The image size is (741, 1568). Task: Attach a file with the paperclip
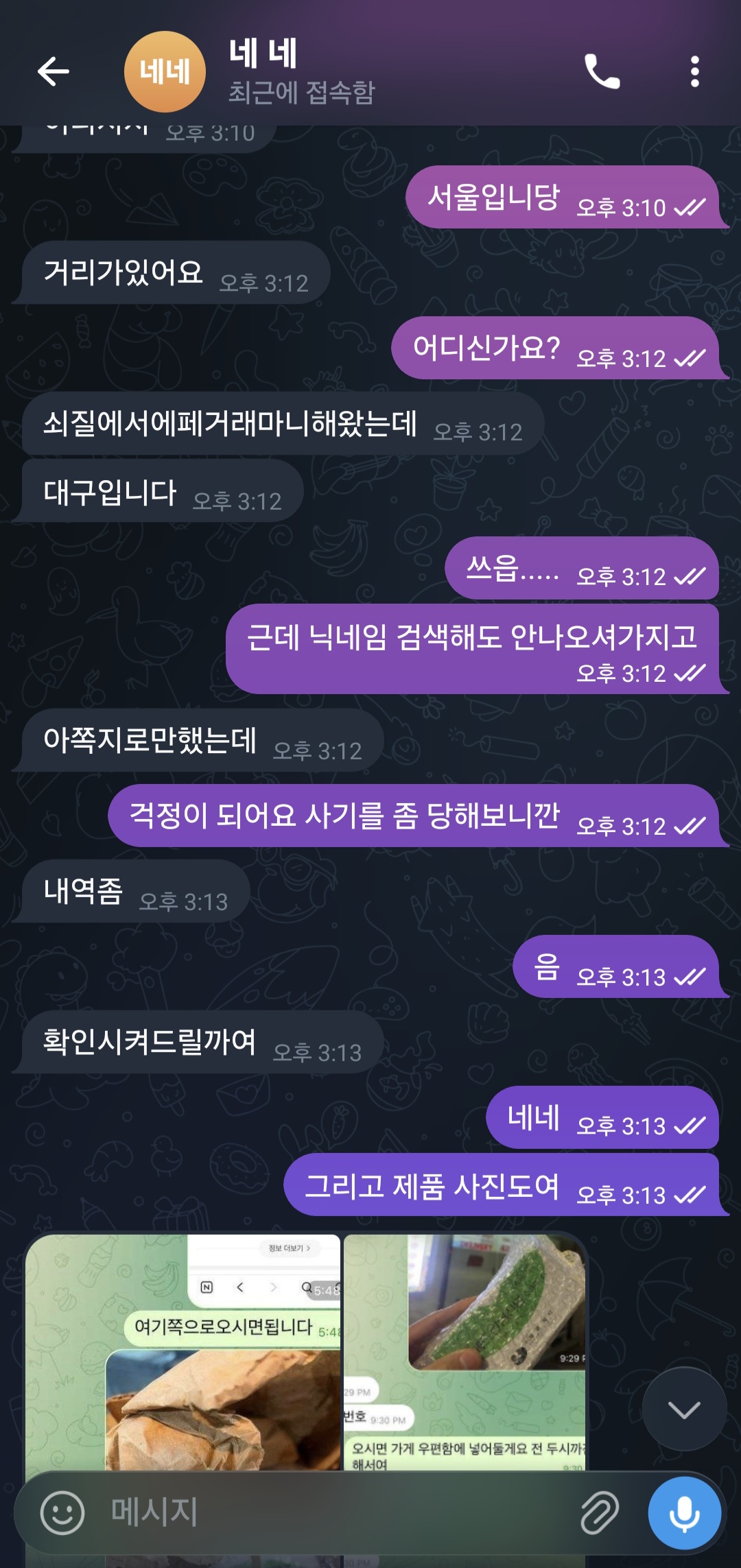(x=600, y=1513)
